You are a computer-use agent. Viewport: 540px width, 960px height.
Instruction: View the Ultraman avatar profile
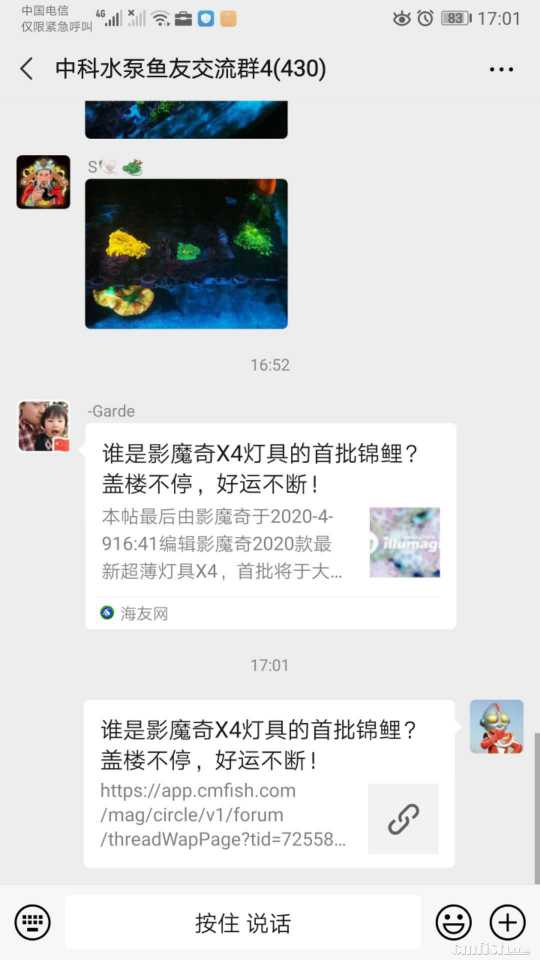tap(497, 726)
